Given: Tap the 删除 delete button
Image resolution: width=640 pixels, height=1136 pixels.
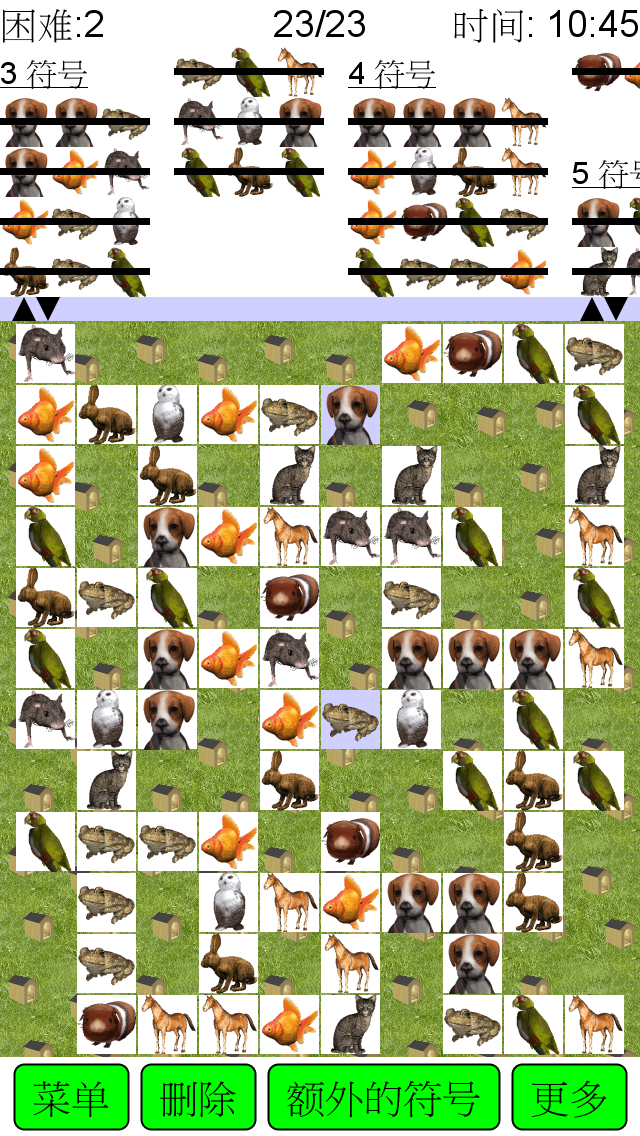Looking at the screenshot, I should pyautogui.click(x=199, y=1097).
